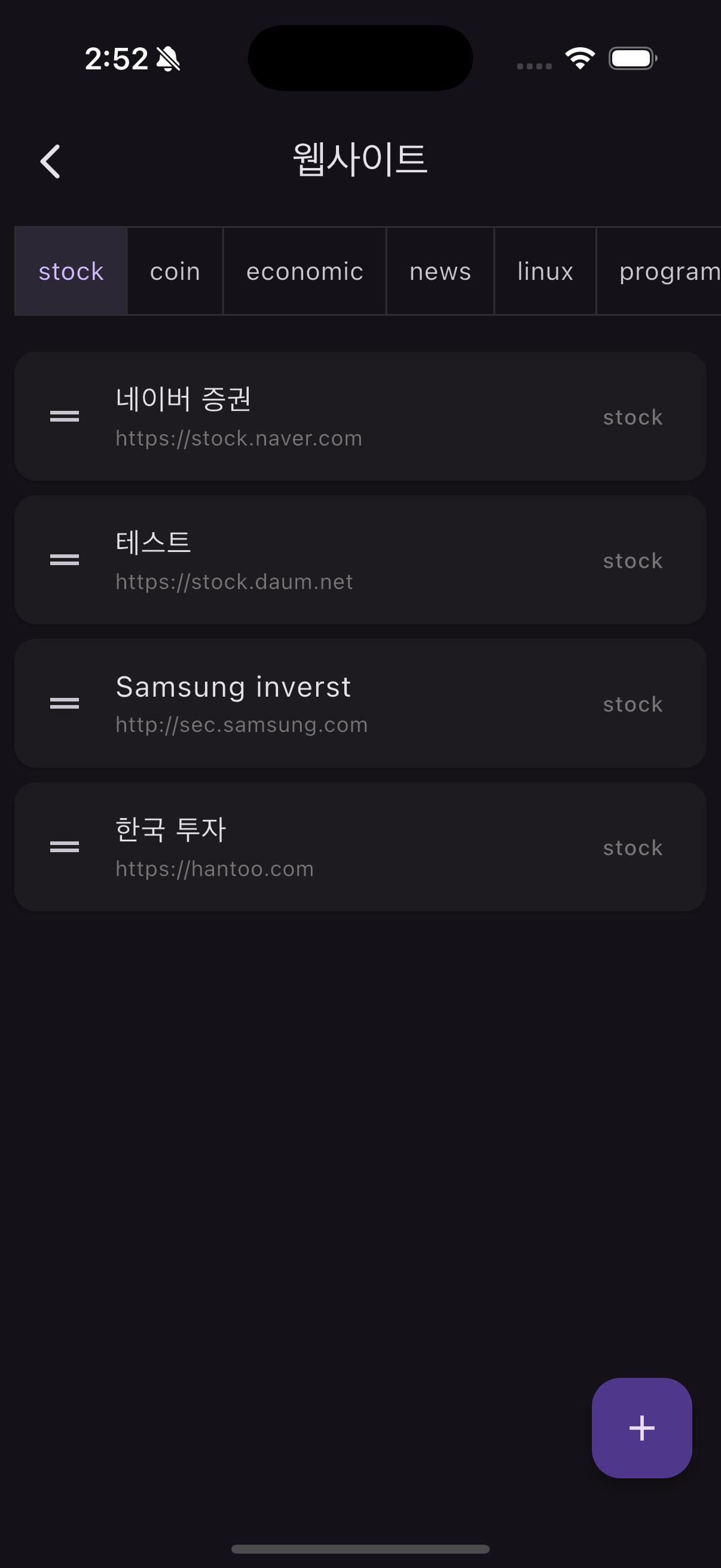Open the 테스트 website entry

coord(360,560)
